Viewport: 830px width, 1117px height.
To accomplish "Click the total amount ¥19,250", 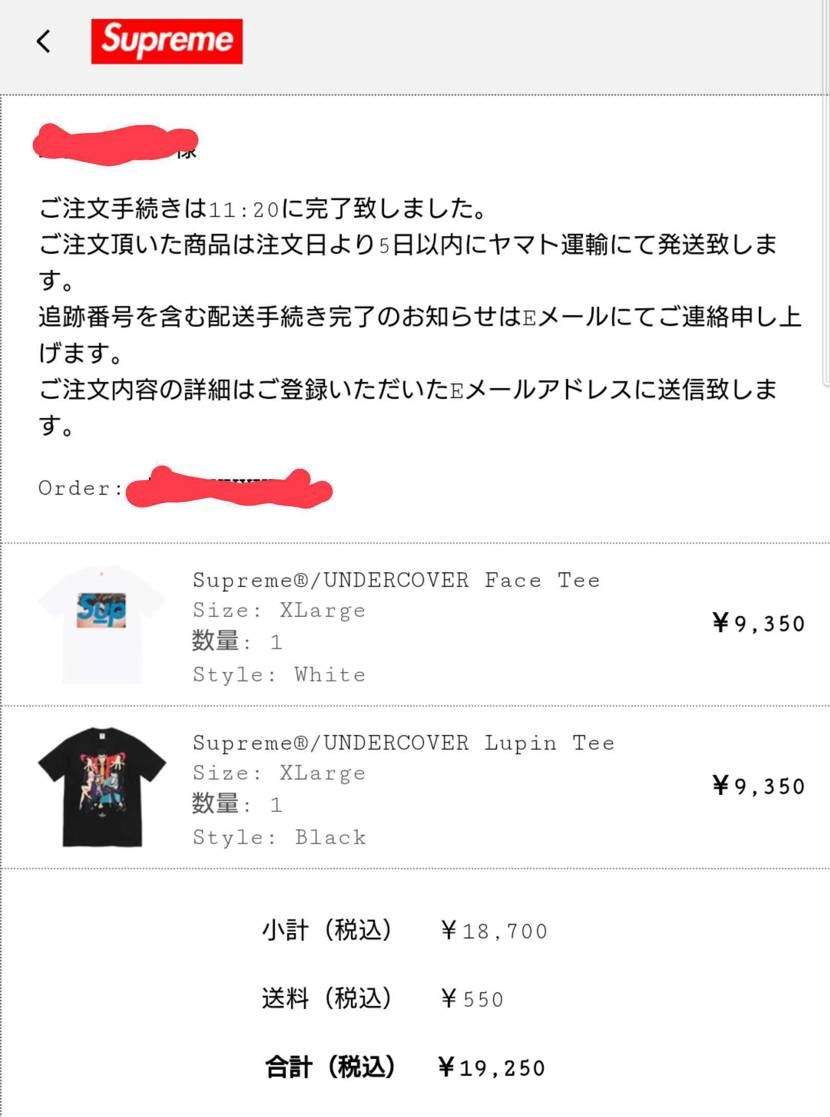I will [x=494, y=1066].
